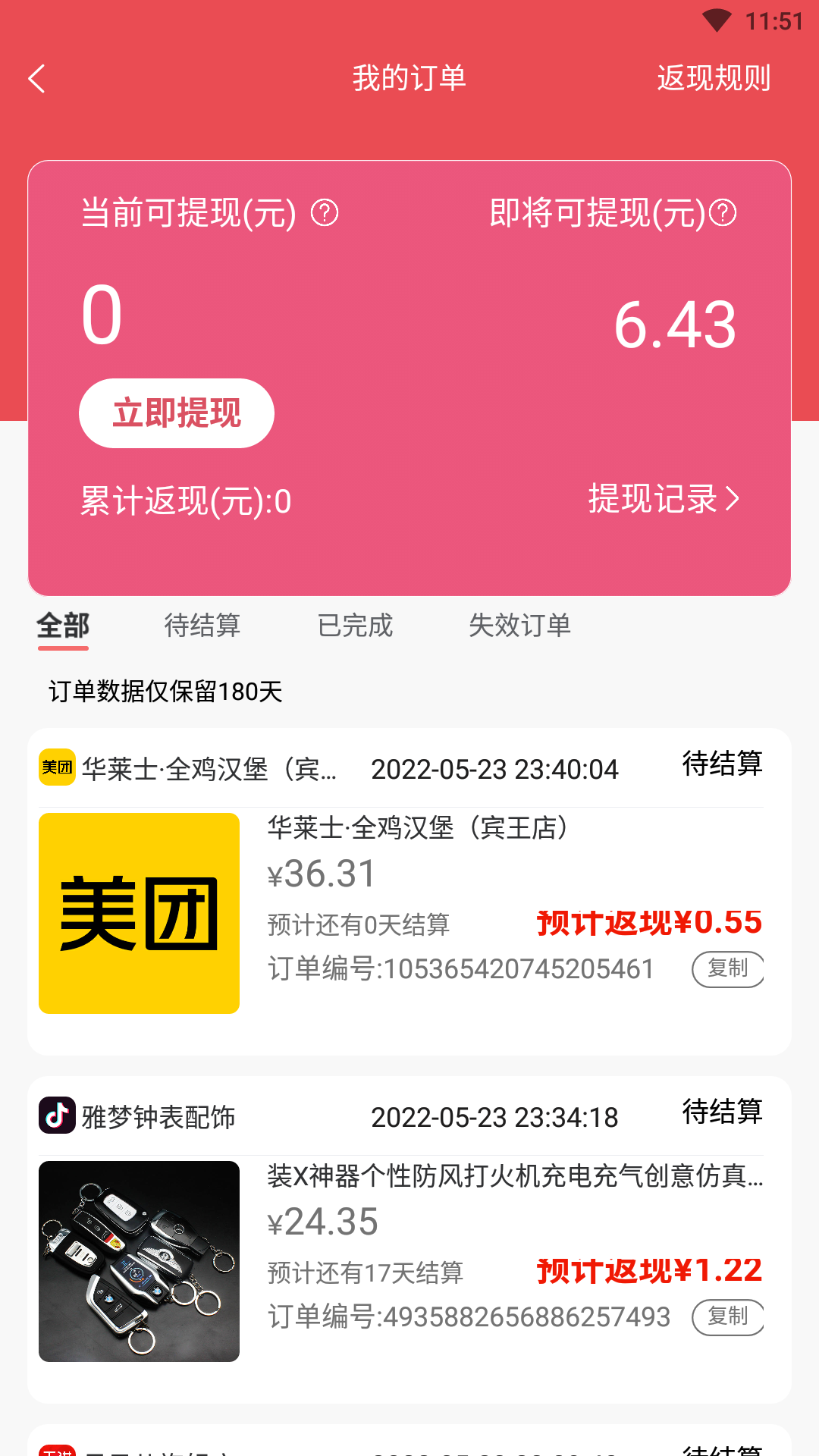Image resolution: width=819 pixels, height=1456 pixels.
Task: Open the 失效订单 tab
Action: (x=522, y=626)
